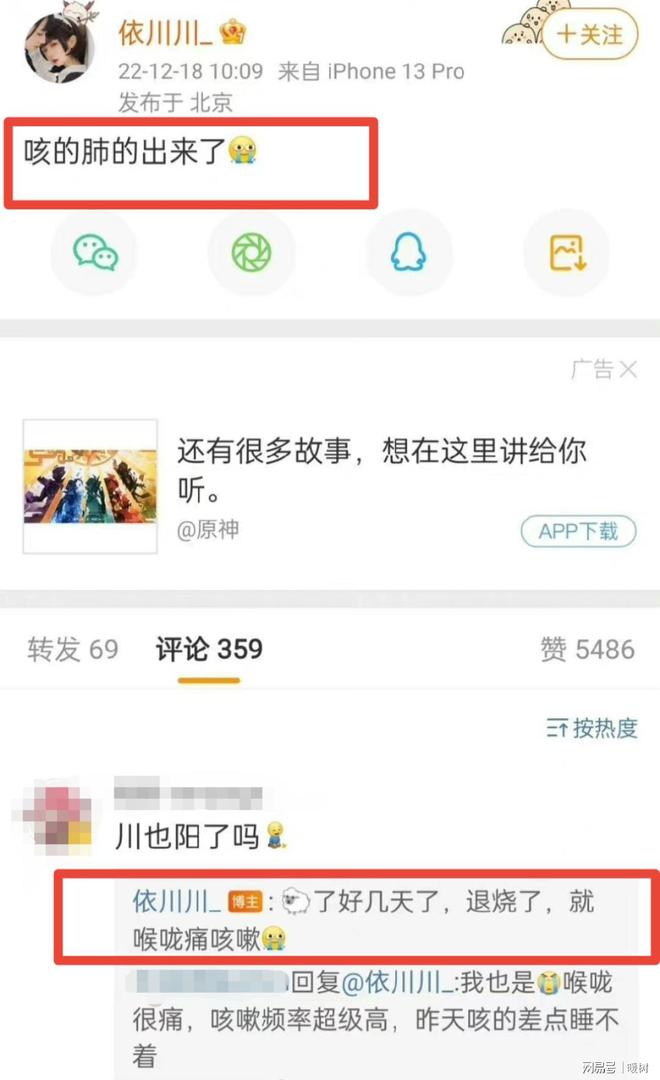Open the @依川川_ mention link in the reply

(397, 983)
